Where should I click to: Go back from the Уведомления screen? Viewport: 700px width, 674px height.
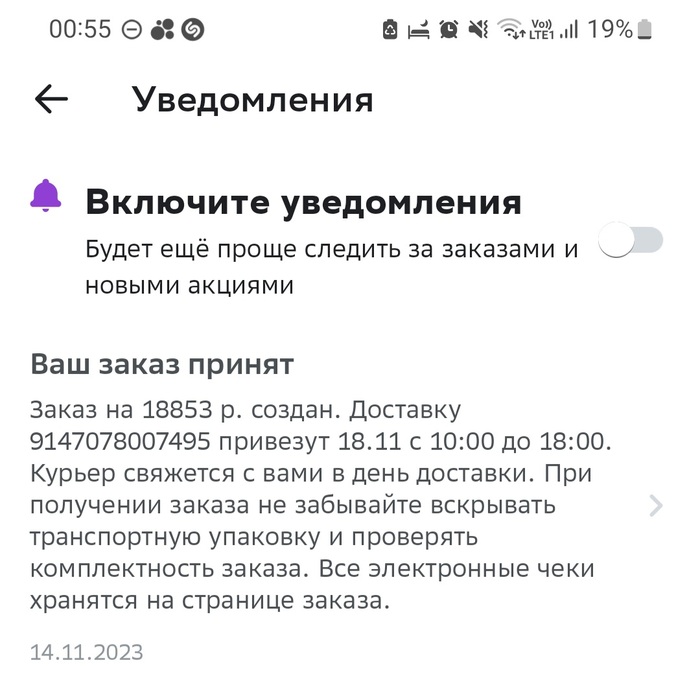tap(51, 99)
